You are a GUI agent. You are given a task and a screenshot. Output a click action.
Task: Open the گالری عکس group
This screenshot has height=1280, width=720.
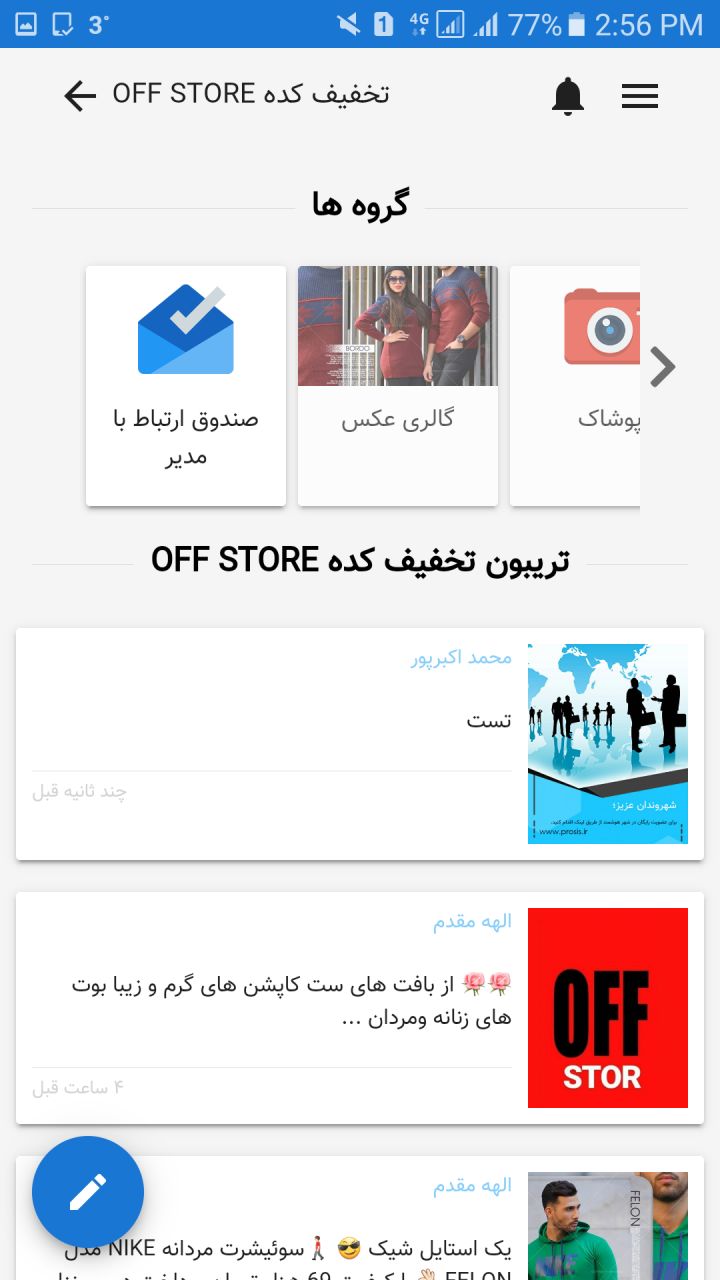(x=398, y=386)
